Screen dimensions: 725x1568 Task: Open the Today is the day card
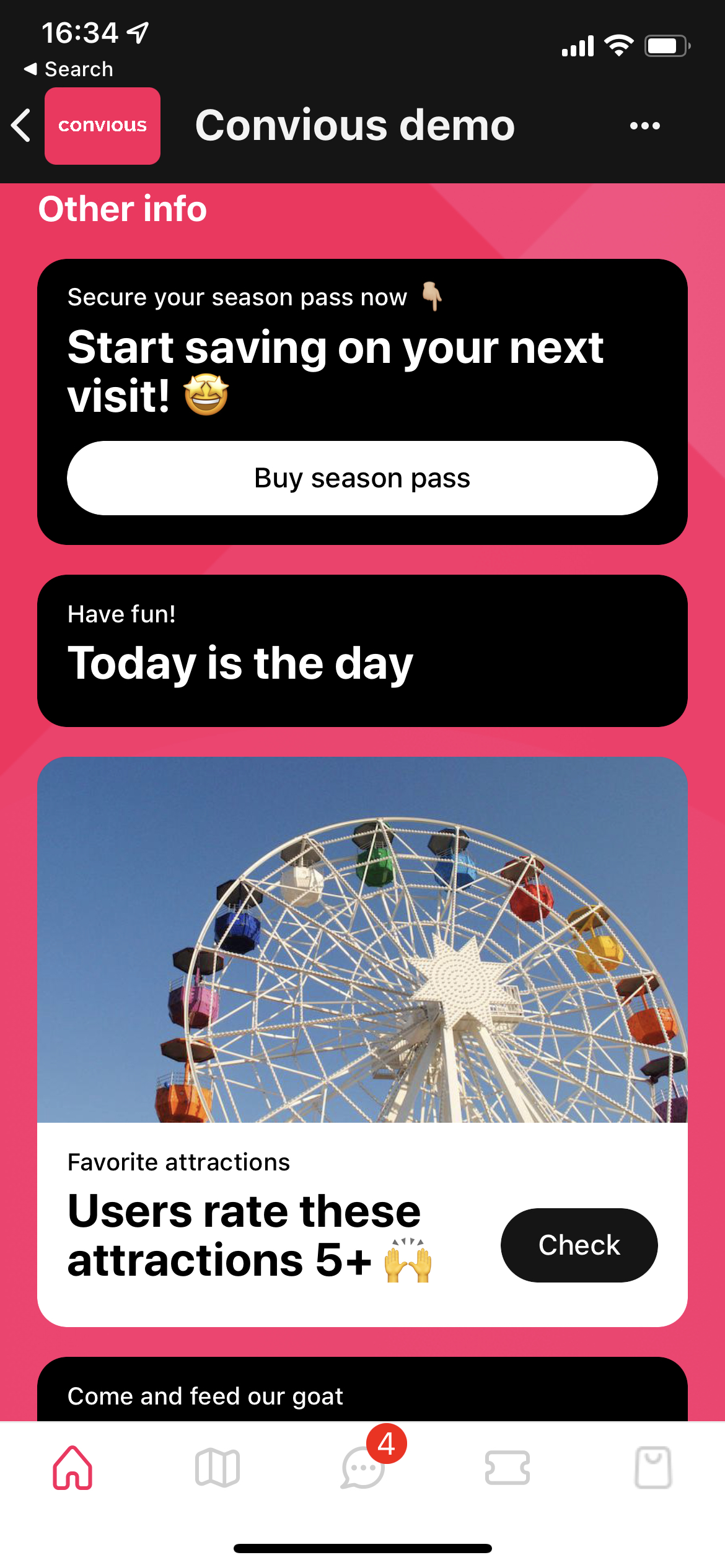(362, 650)
